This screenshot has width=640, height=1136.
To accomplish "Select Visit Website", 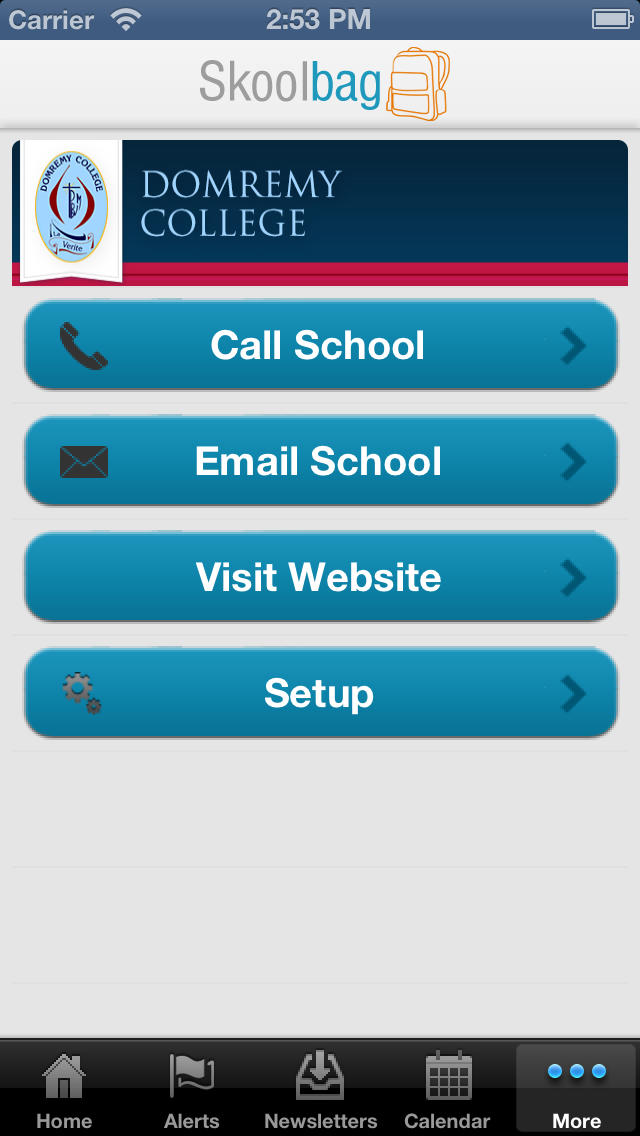I will (320, 577).
